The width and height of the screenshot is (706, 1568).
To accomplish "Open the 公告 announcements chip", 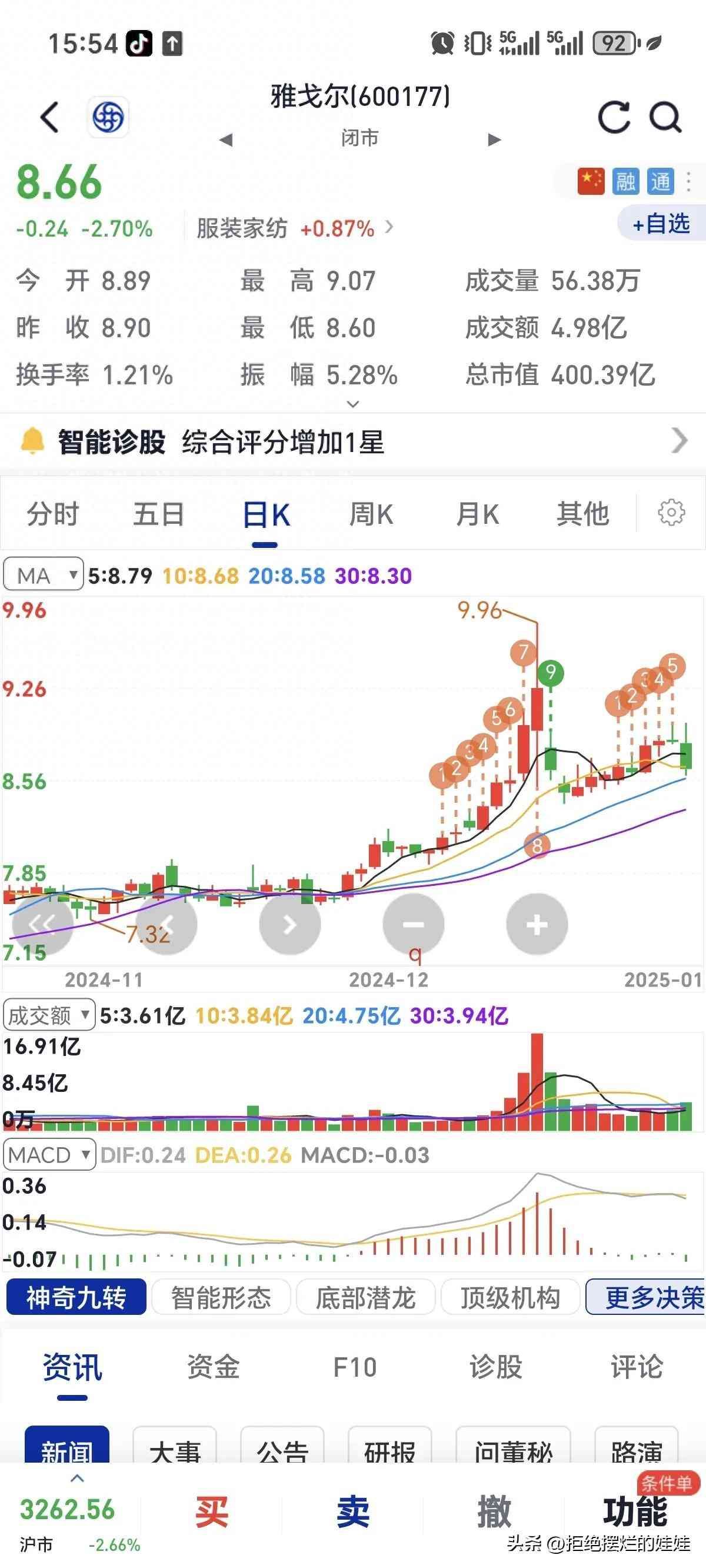I will pyautogui.click(x=282, y=1449).
